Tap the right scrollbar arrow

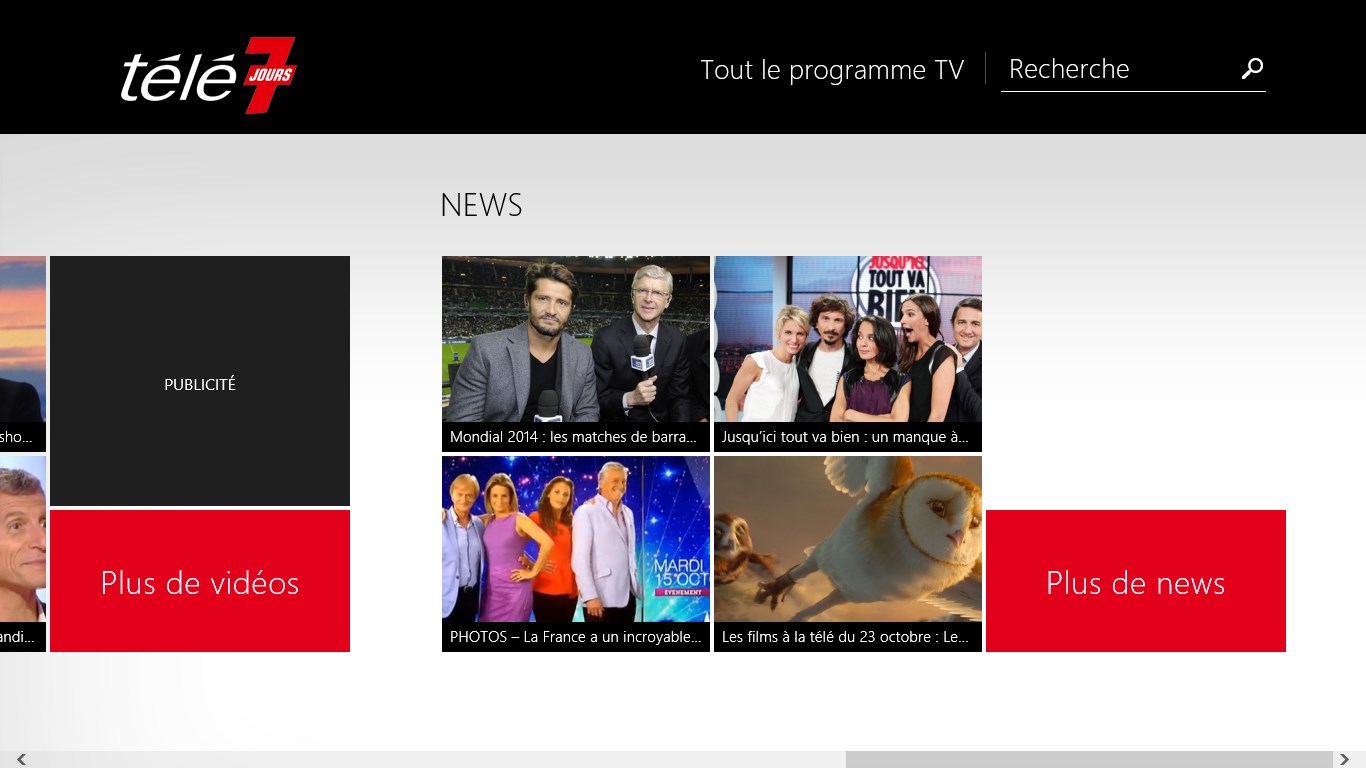click(x=1345, y=760)
